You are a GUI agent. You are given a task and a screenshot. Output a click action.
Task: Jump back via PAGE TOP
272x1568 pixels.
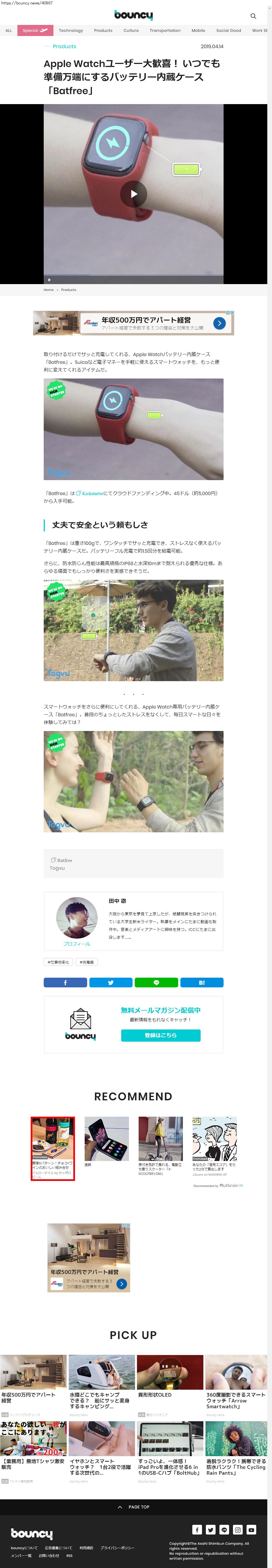click(134, 1507)
